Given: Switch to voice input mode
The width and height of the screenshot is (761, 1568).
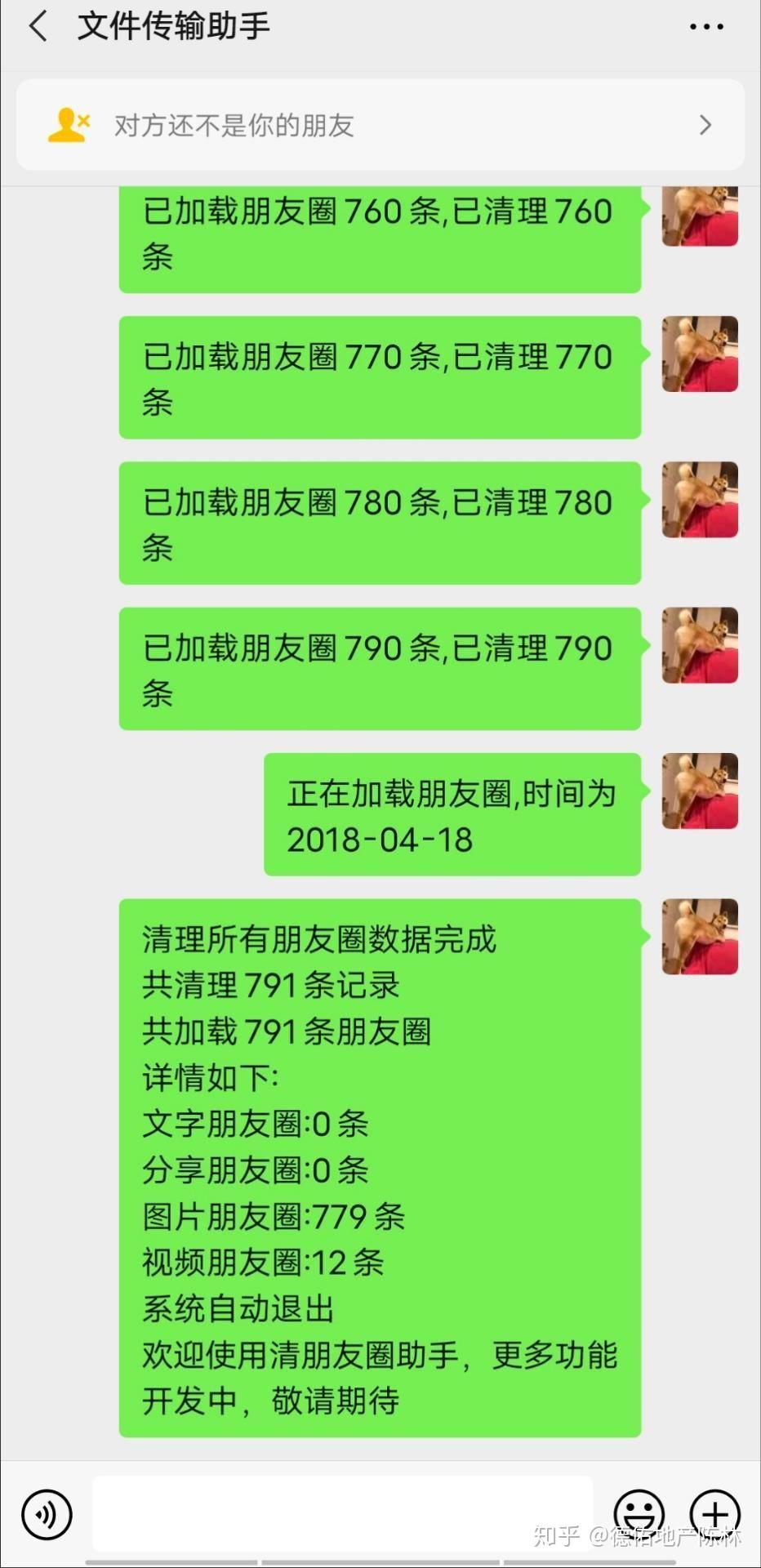Looking at the screenshot, I should [47, 1515].
